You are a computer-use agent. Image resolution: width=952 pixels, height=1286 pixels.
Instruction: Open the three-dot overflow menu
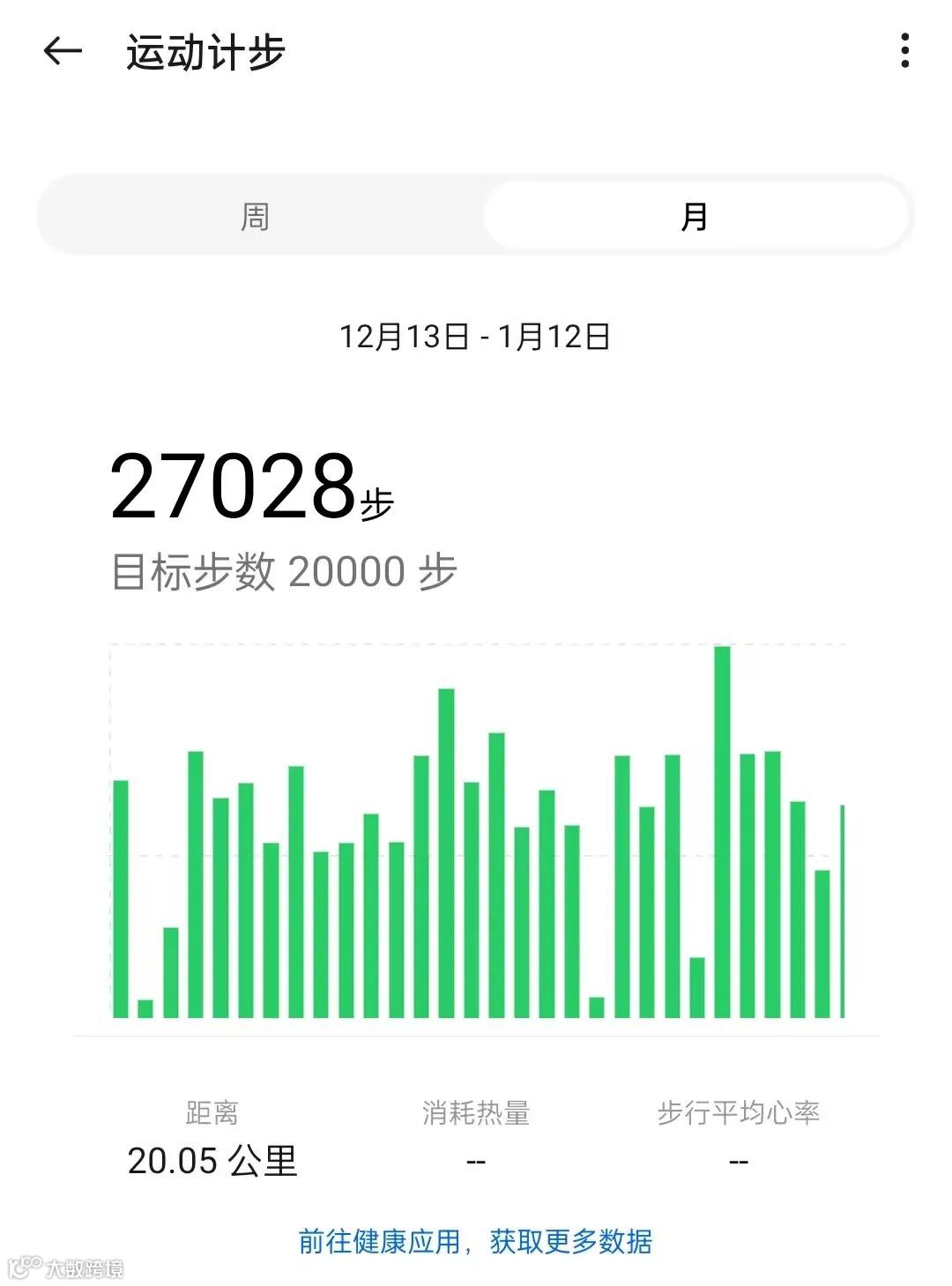click(904, 51)
